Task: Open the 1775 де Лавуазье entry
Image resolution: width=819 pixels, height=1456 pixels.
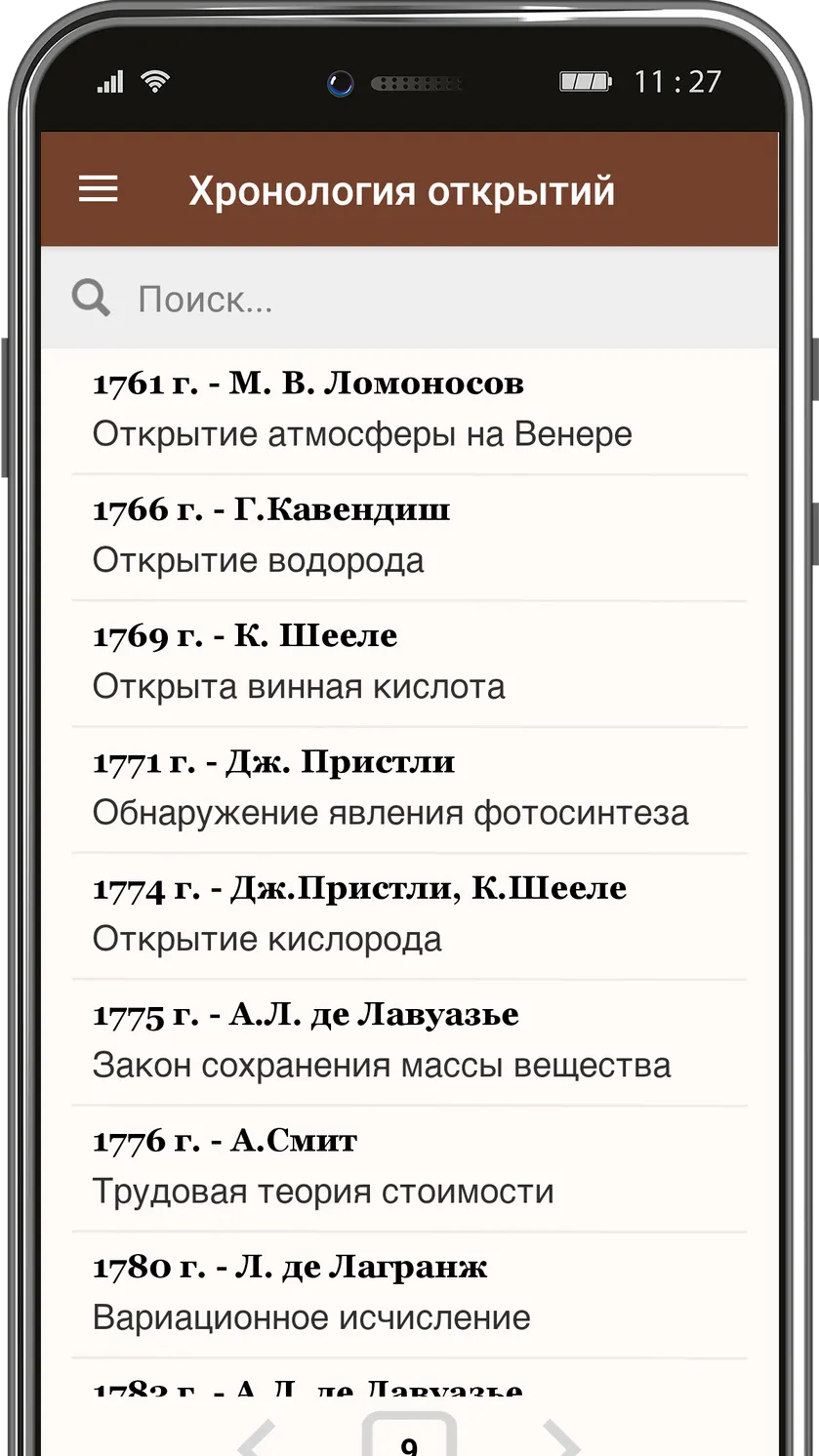Action: pos(410,1042)
